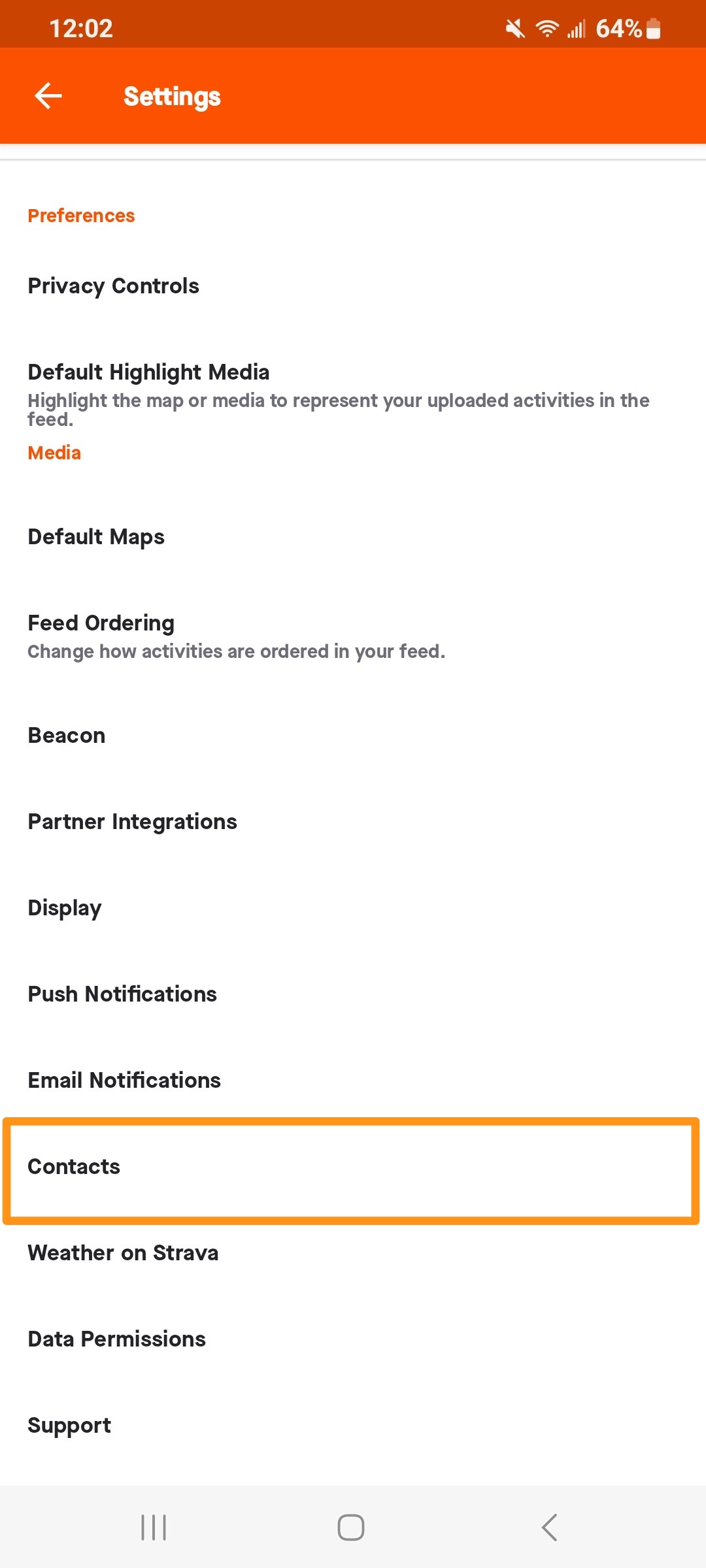Open Push Notifications settings
The height and width of the screenshot is (1568, 706).
point(353,994)
